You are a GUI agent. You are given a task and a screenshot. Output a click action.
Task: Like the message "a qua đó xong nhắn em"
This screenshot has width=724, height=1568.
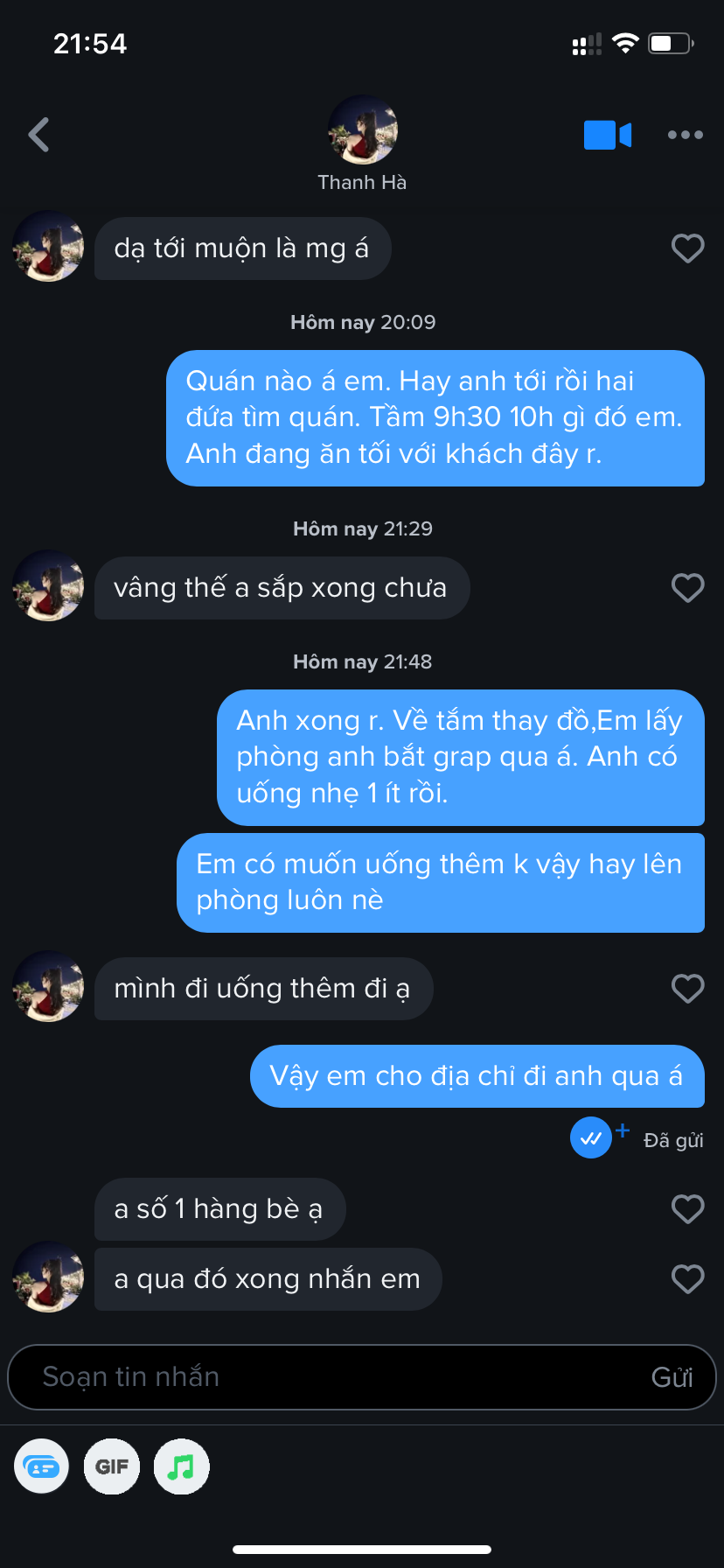point(687,1279)
